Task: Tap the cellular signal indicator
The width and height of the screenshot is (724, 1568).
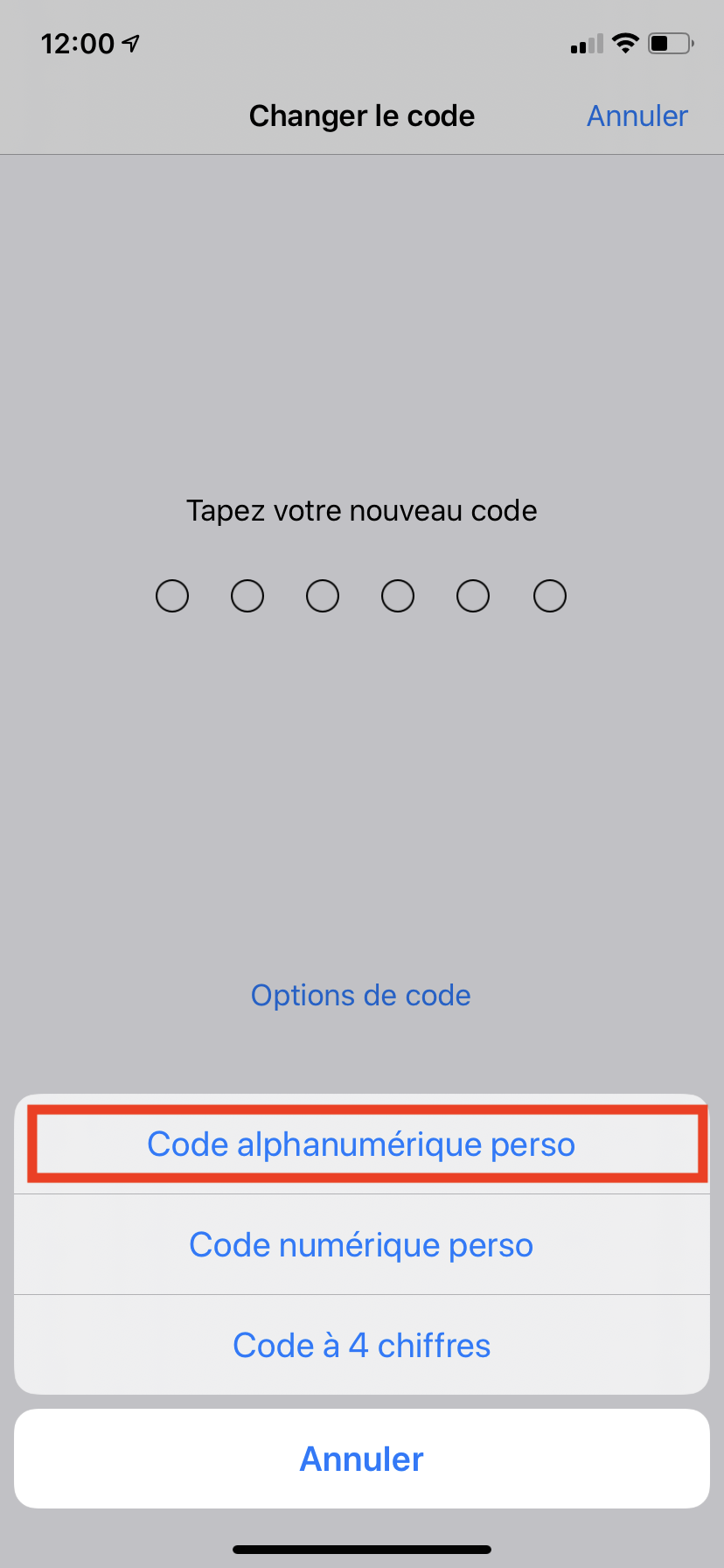Action: pos(584,43)
